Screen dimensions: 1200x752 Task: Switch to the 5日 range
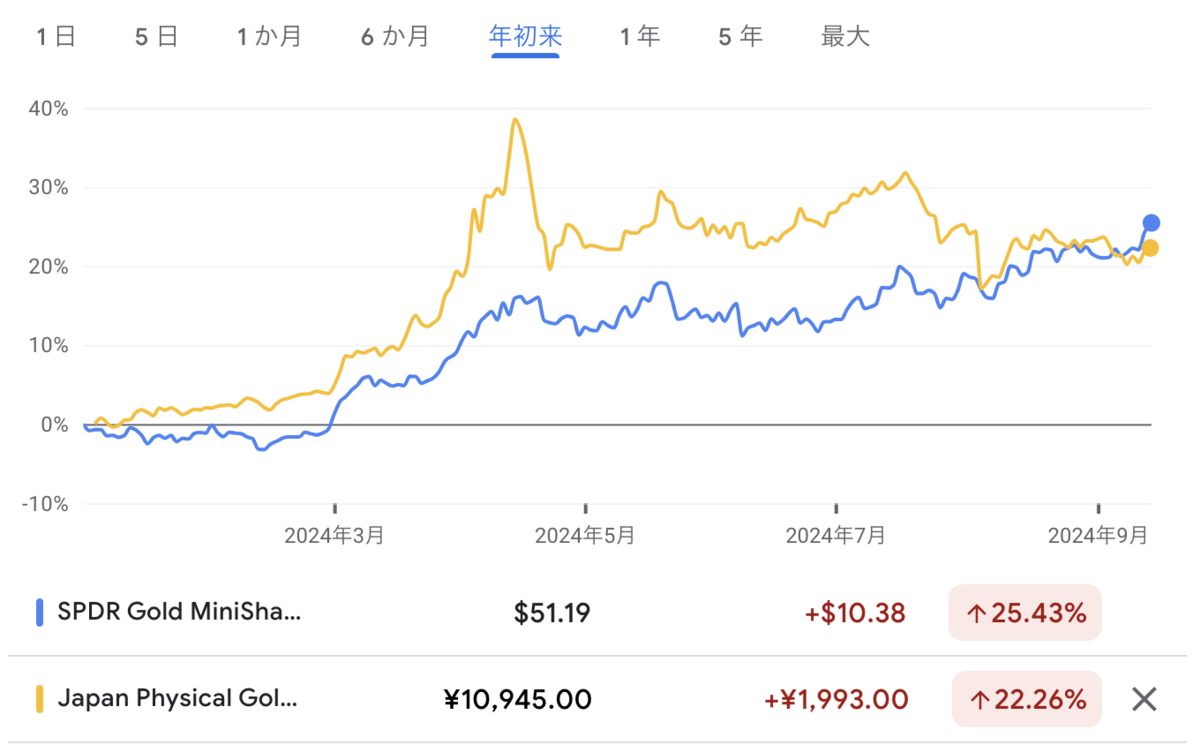pos(156,38)
